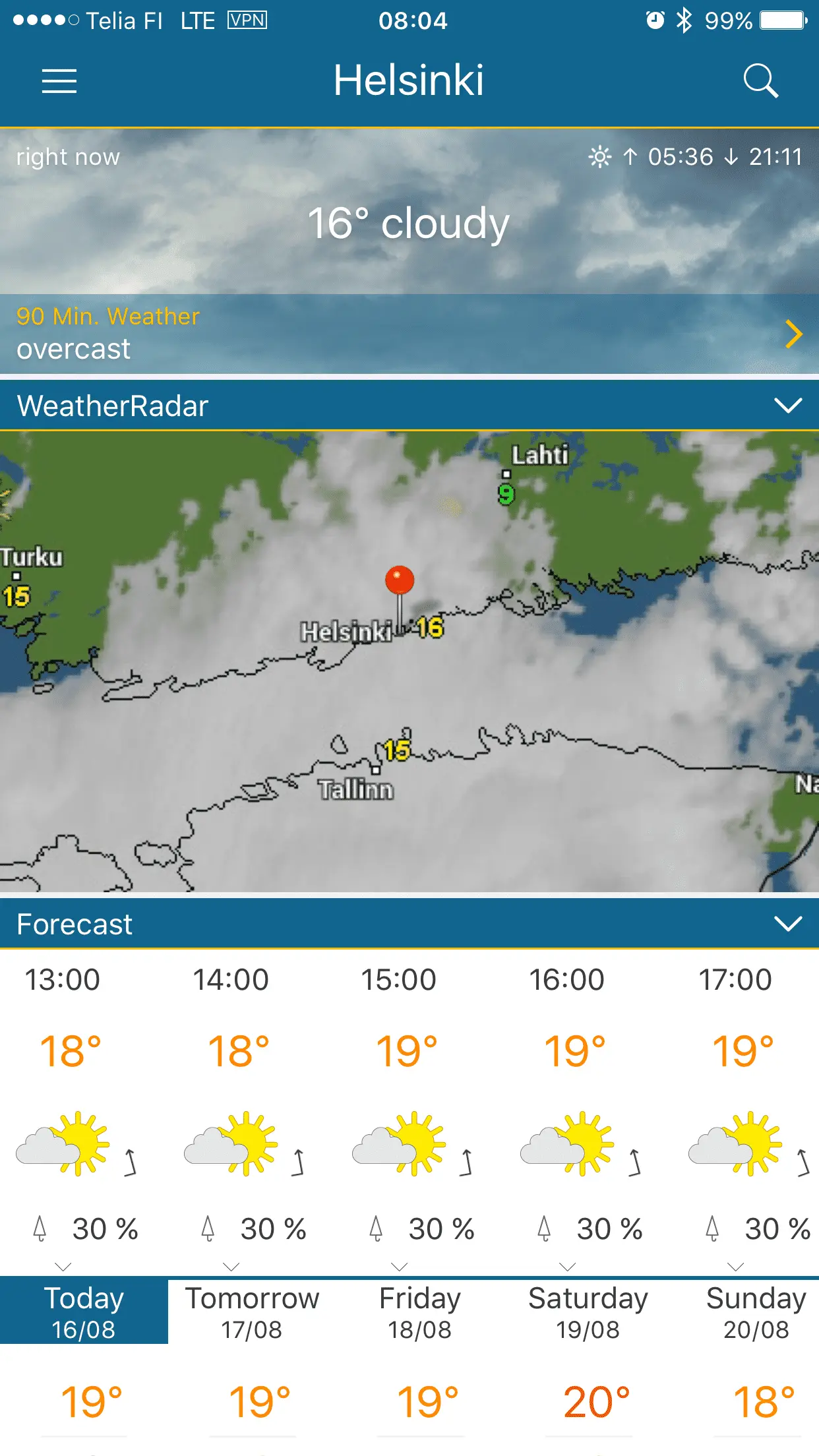Open the location search
The height and width of the screenshot is (1456, 819).
pos(760,81)
